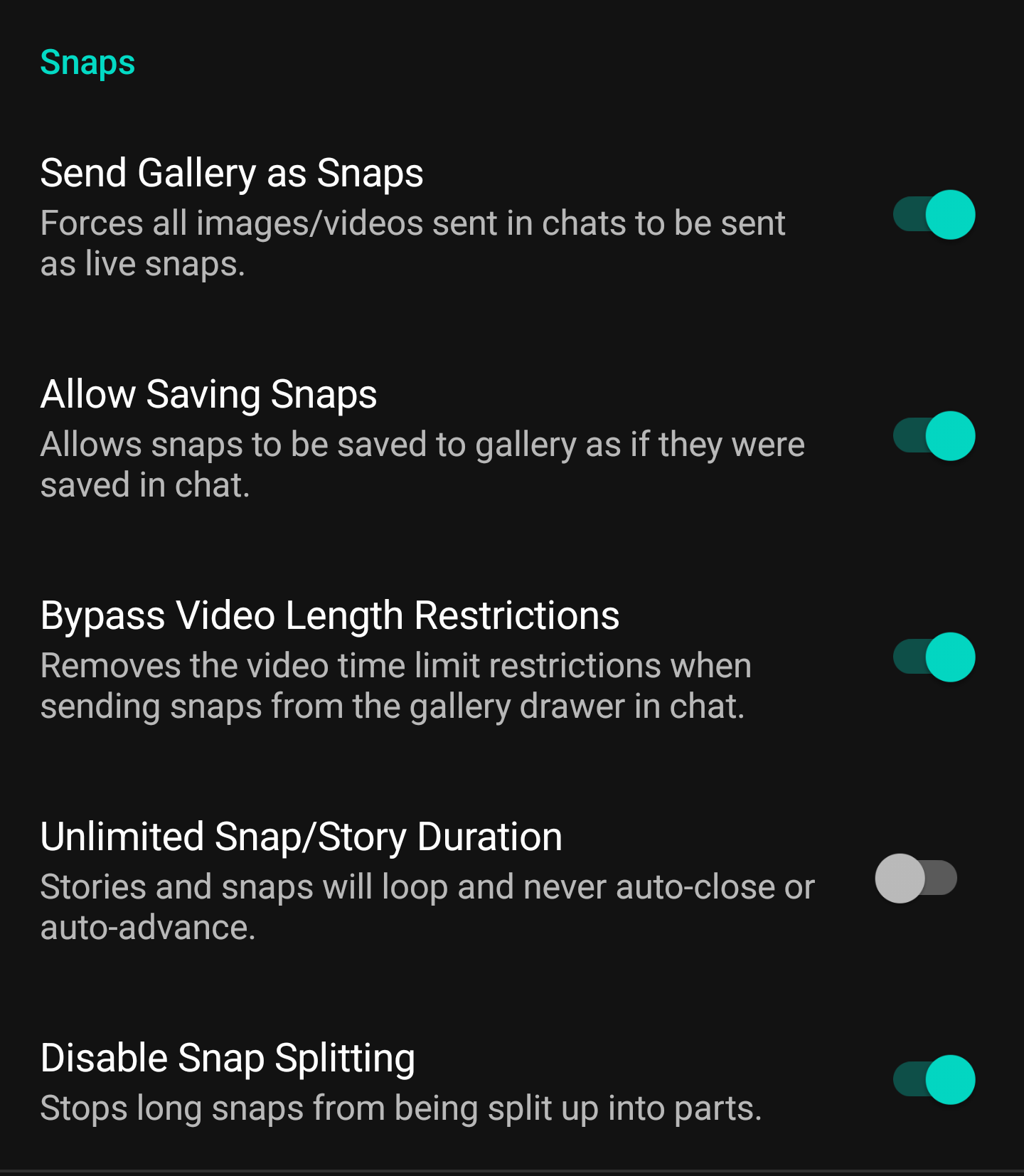Select the auto-advance description text
1024x1176 pixels.
[427, 906]
